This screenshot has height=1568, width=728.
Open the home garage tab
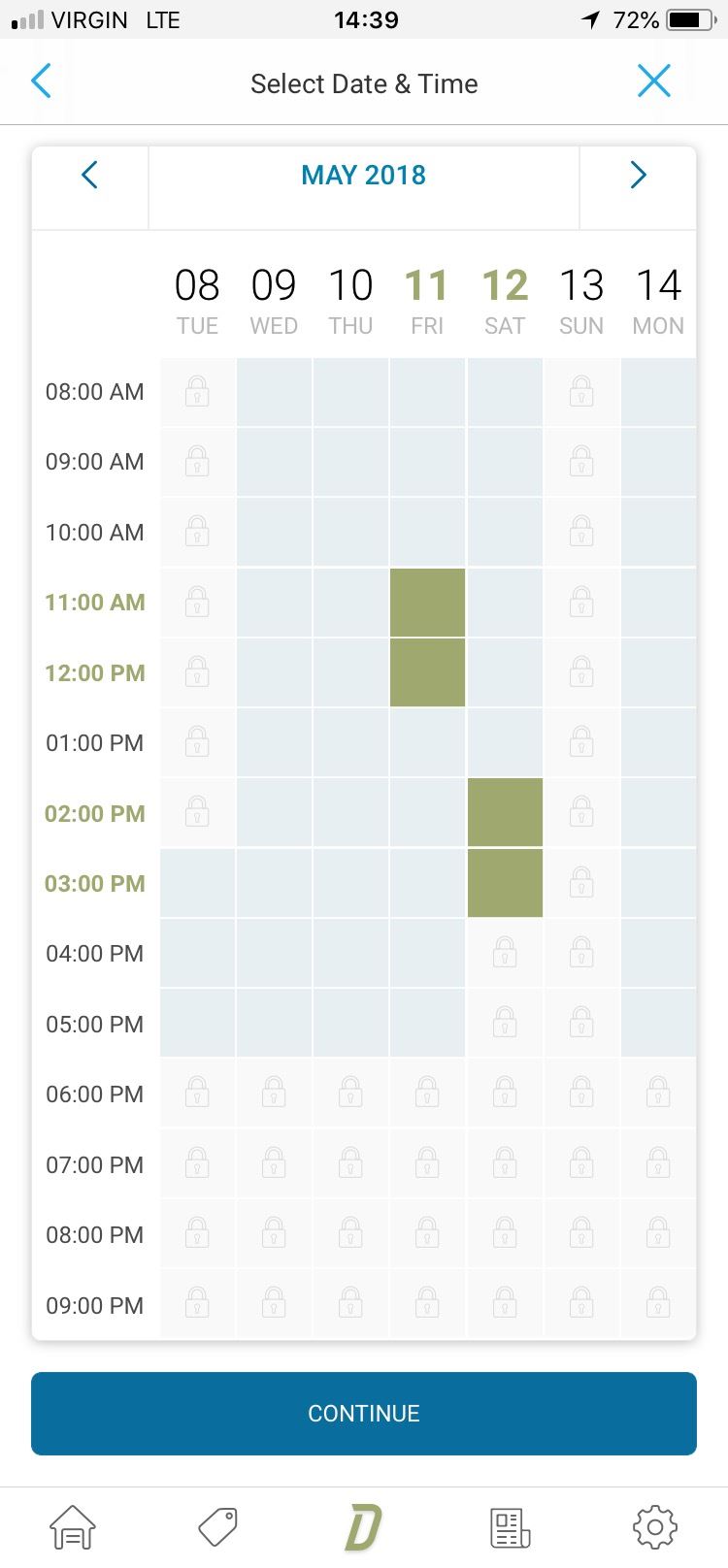click(73, 1527)
